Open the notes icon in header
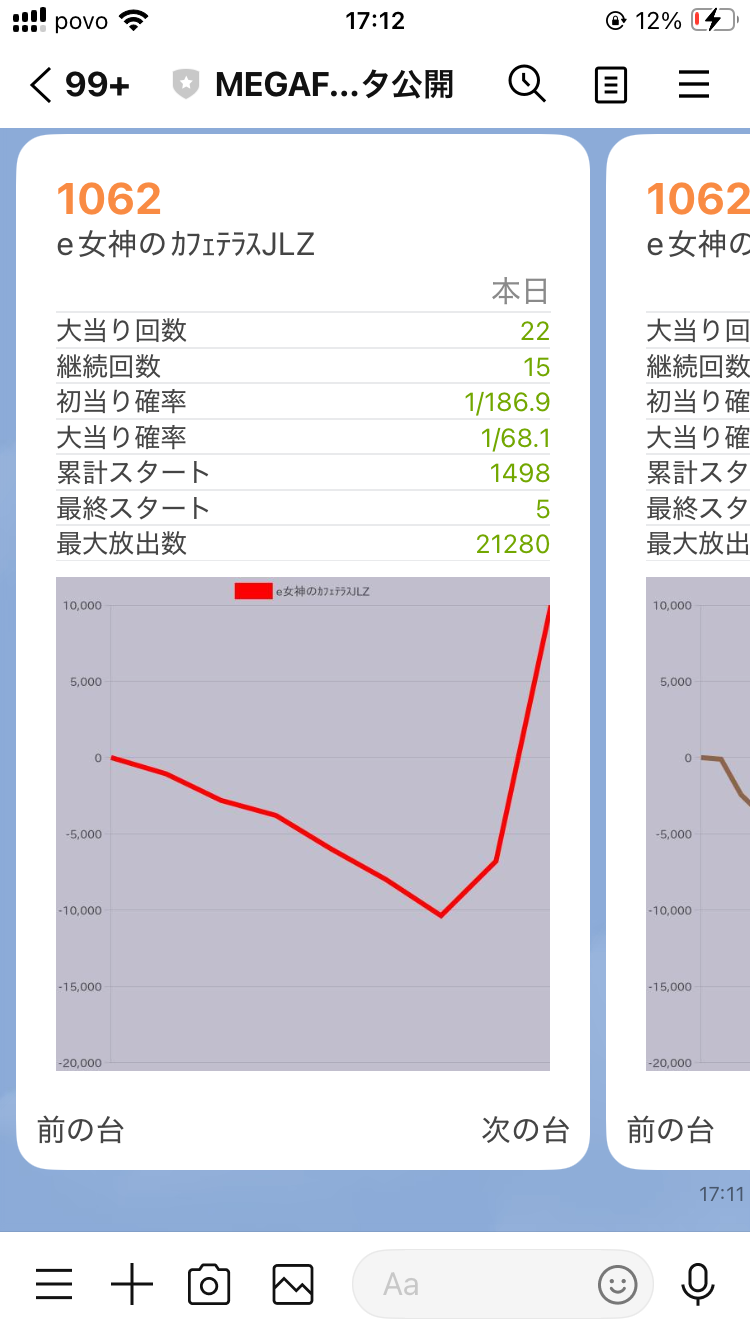Screen dimensions: 750x1334 point(610,85)
